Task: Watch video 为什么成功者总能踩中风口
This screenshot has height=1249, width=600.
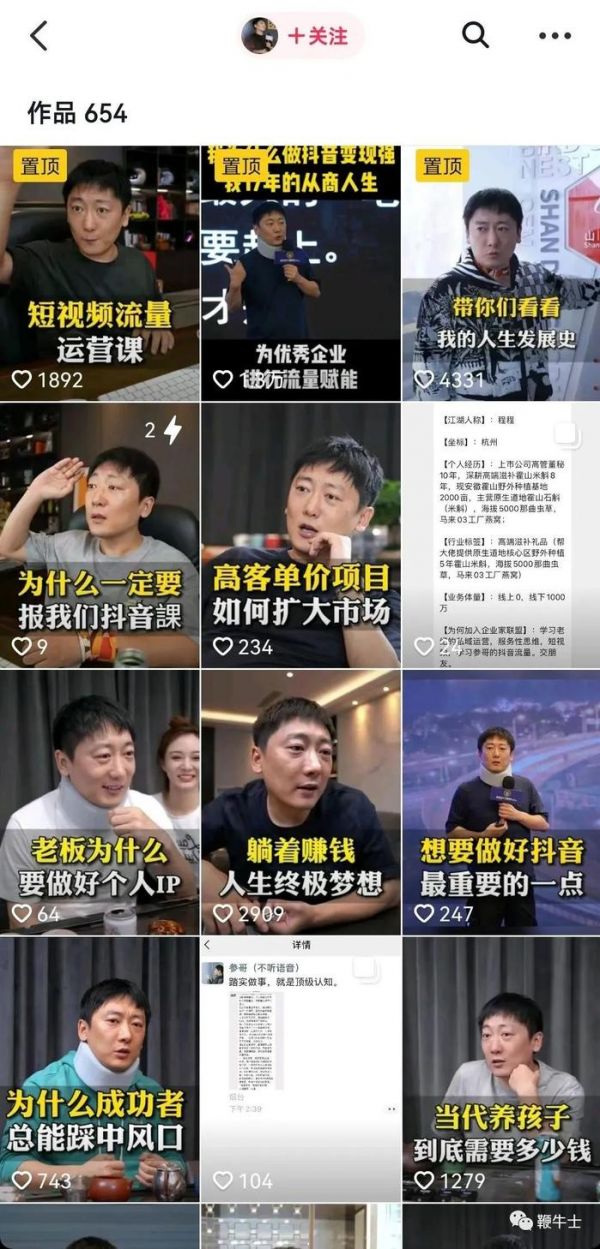Action: [99, 1068]
